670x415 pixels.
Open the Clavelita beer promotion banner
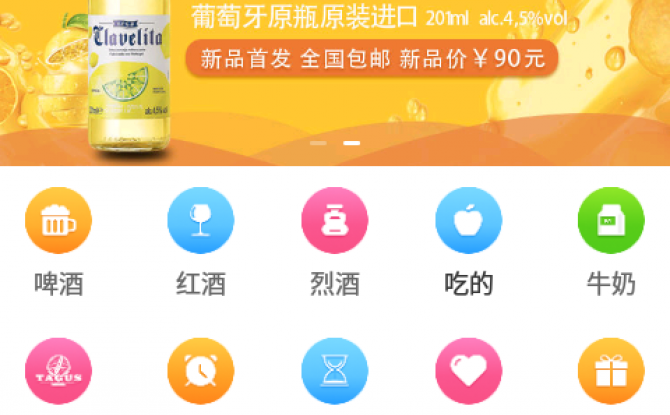click(335, 80)
